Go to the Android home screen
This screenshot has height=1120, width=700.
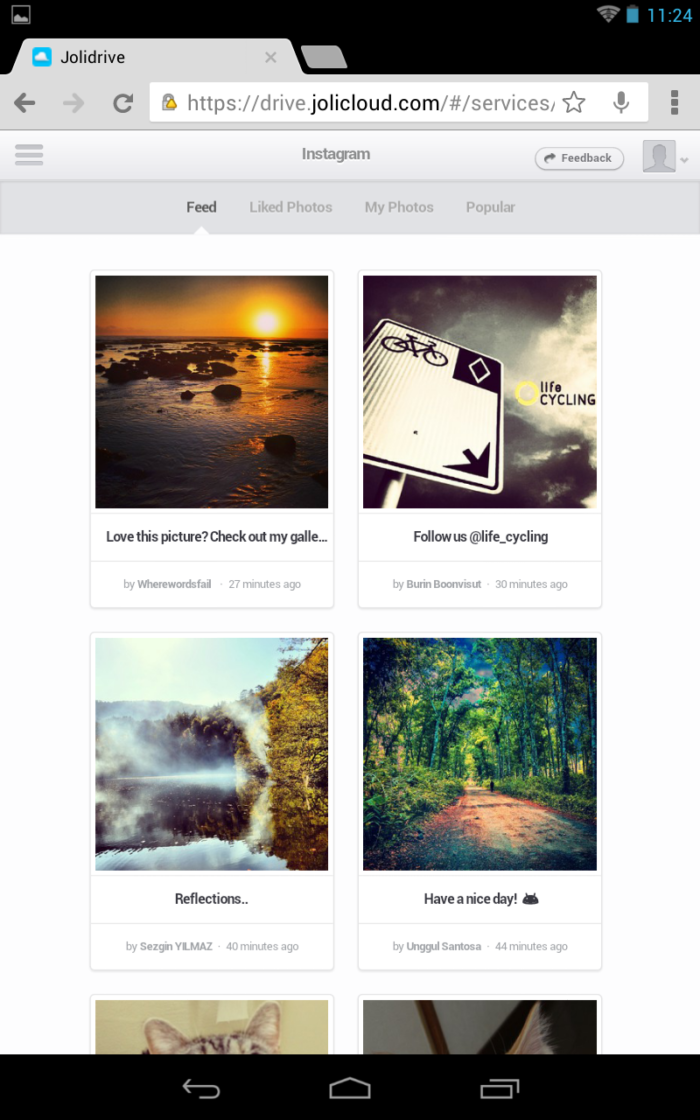coord(350,1088)
